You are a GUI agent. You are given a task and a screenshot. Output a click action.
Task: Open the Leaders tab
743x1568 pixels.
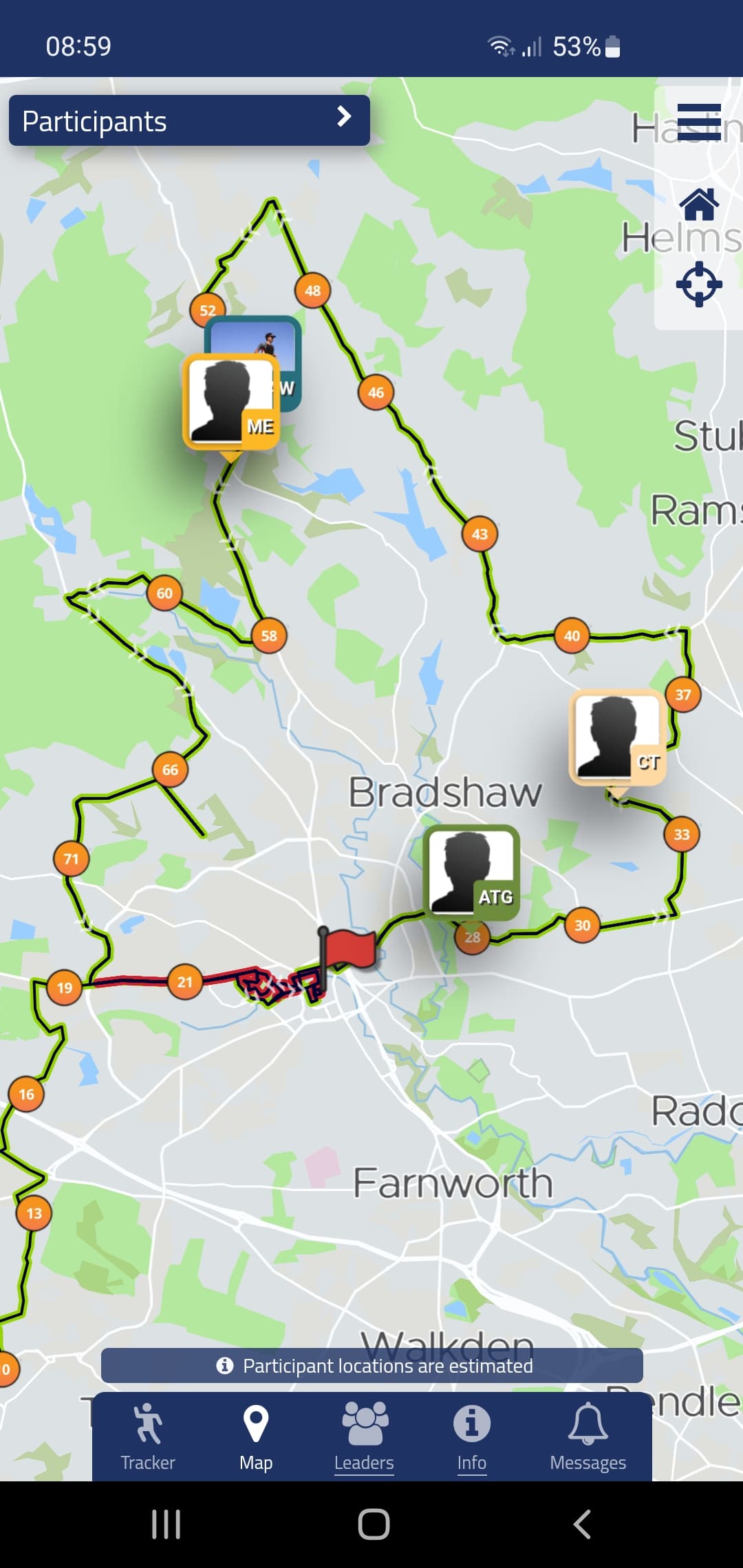pos(364,1437)
